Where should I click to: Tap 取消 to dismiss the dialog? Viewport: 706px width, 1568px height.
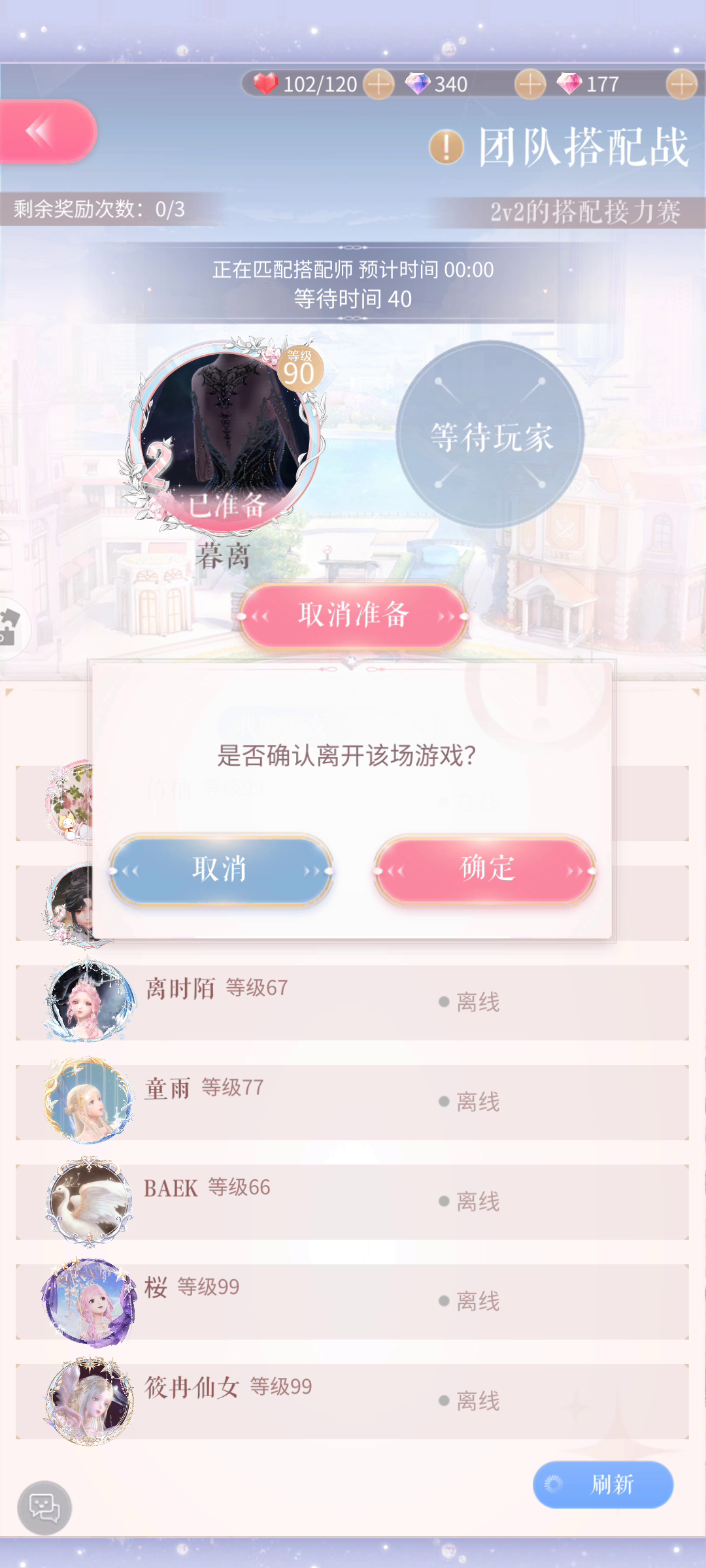click(221, 870)
